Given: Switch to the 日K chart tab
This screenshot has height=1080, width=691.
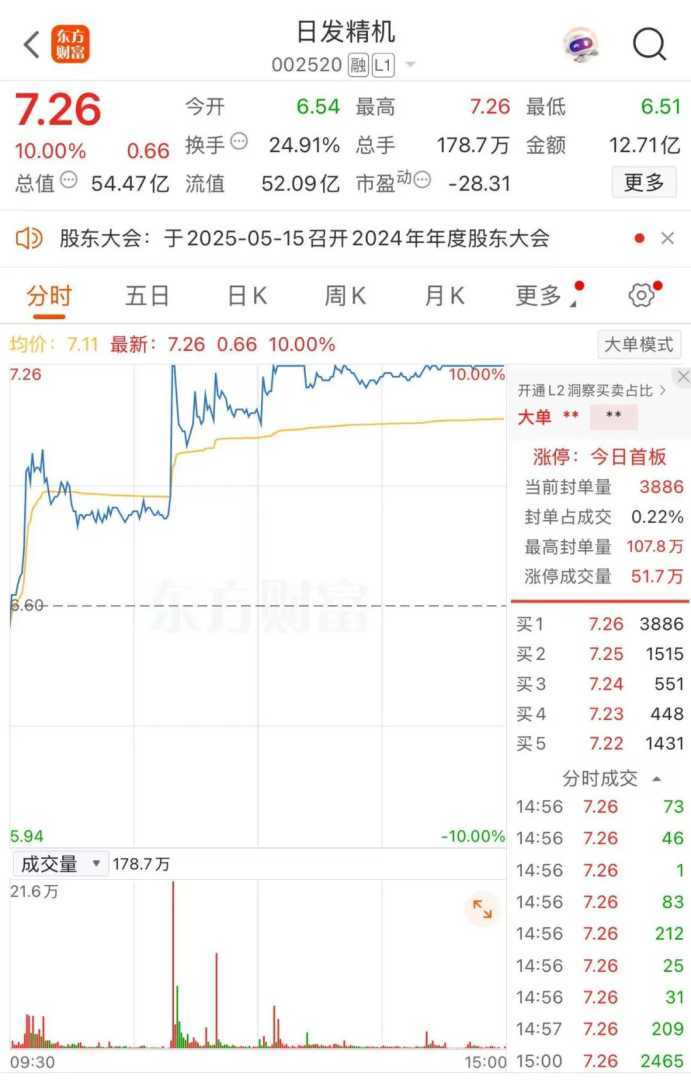Looking at the screenshot, I should (x=246, y=295).
